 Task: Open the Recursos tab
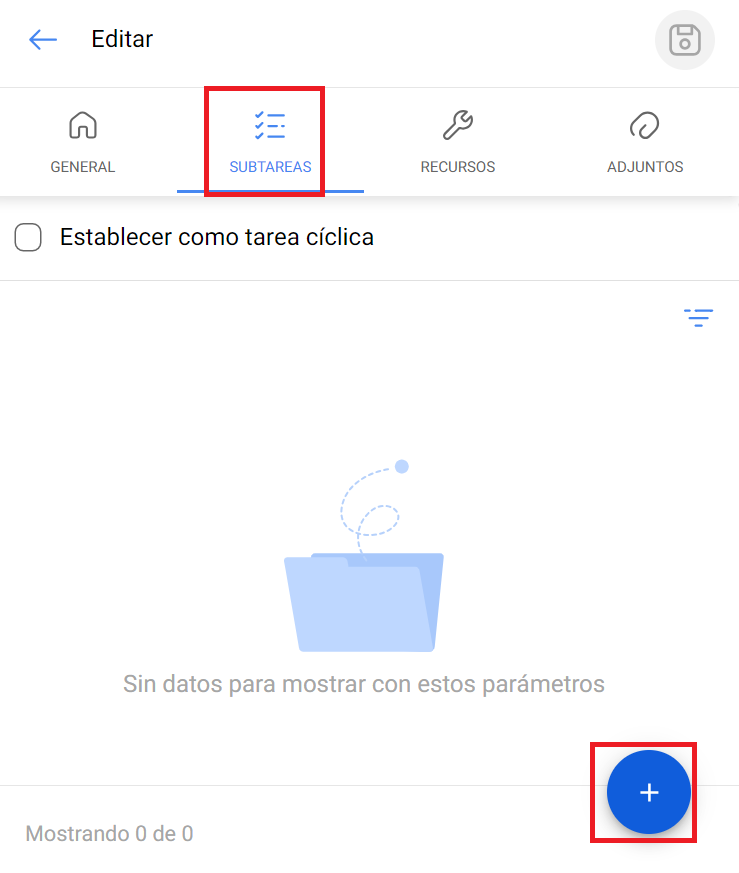(457, 142)
